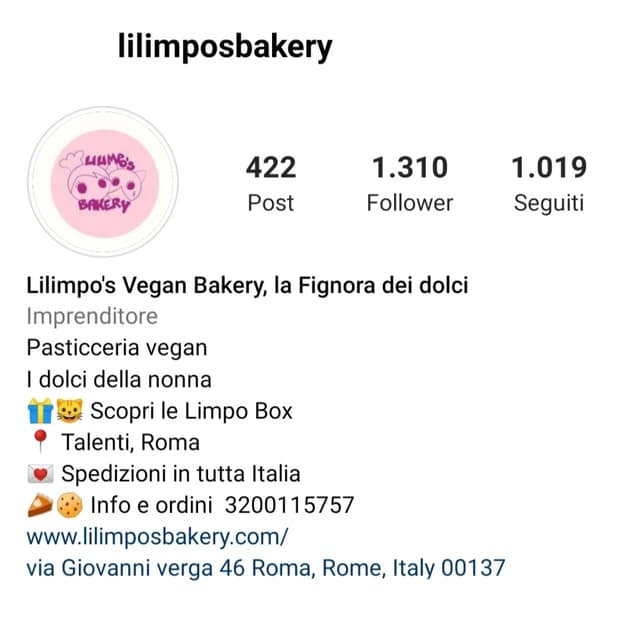Image resolution: width=640 pixels, height=640 pixels.
Task: Open the 1.310 Follower list
Action: (409, 183)
